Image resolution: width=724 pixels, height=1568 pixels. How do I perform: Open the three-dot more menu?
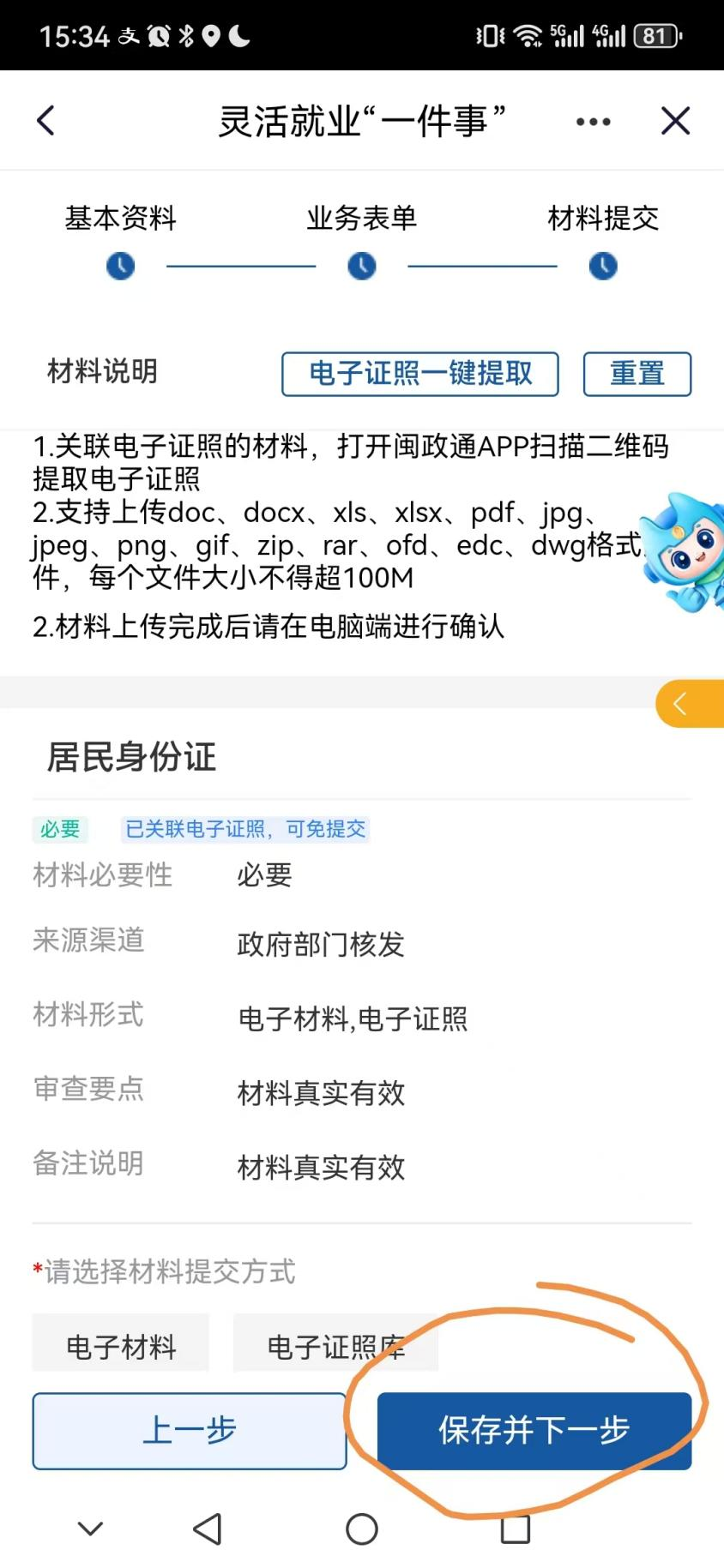[x=593, y=122]
